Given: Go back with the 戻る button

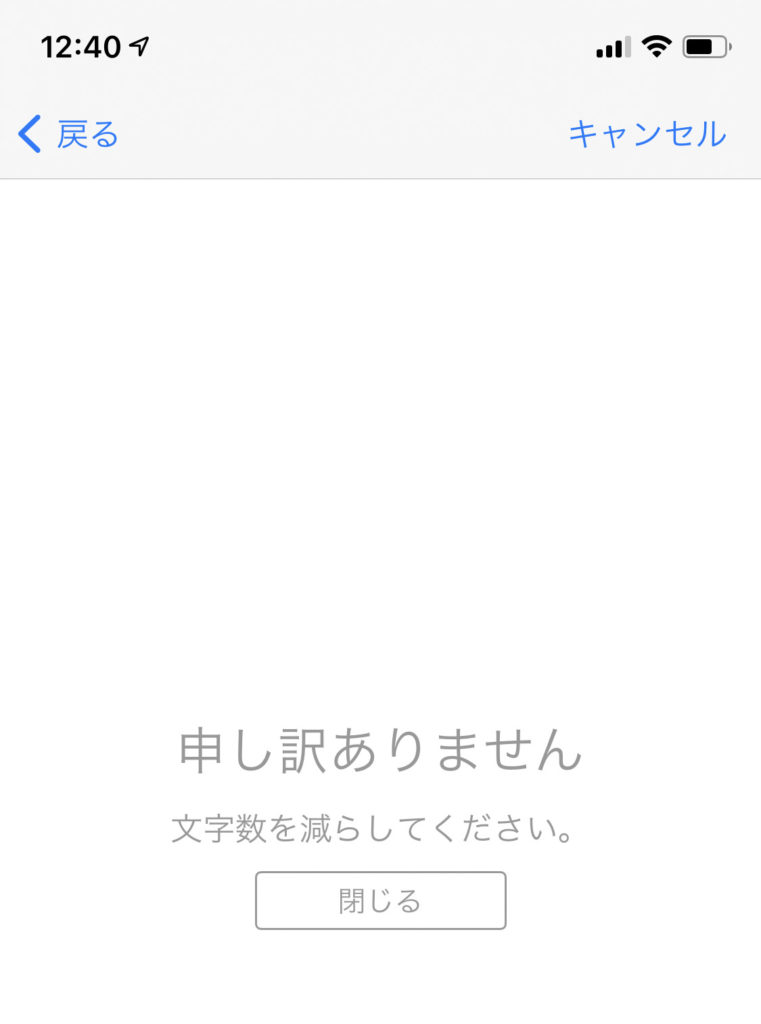Looking at the screenshot, I should (x=70, y=134).
